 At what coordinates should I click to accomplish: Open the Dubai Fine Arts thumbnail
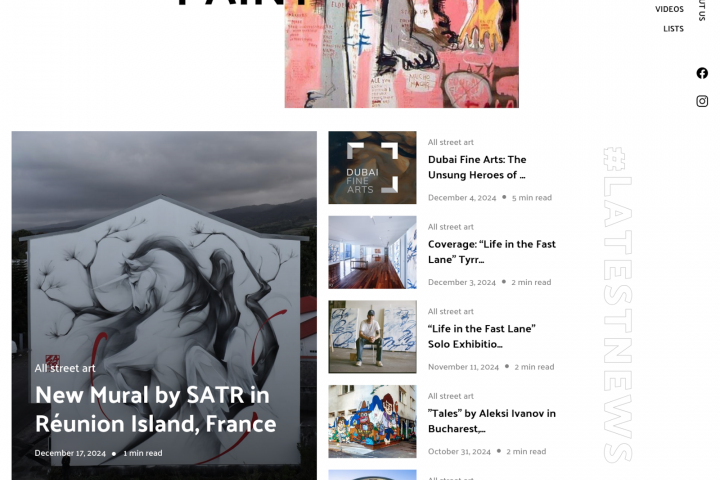click(372, 168)
